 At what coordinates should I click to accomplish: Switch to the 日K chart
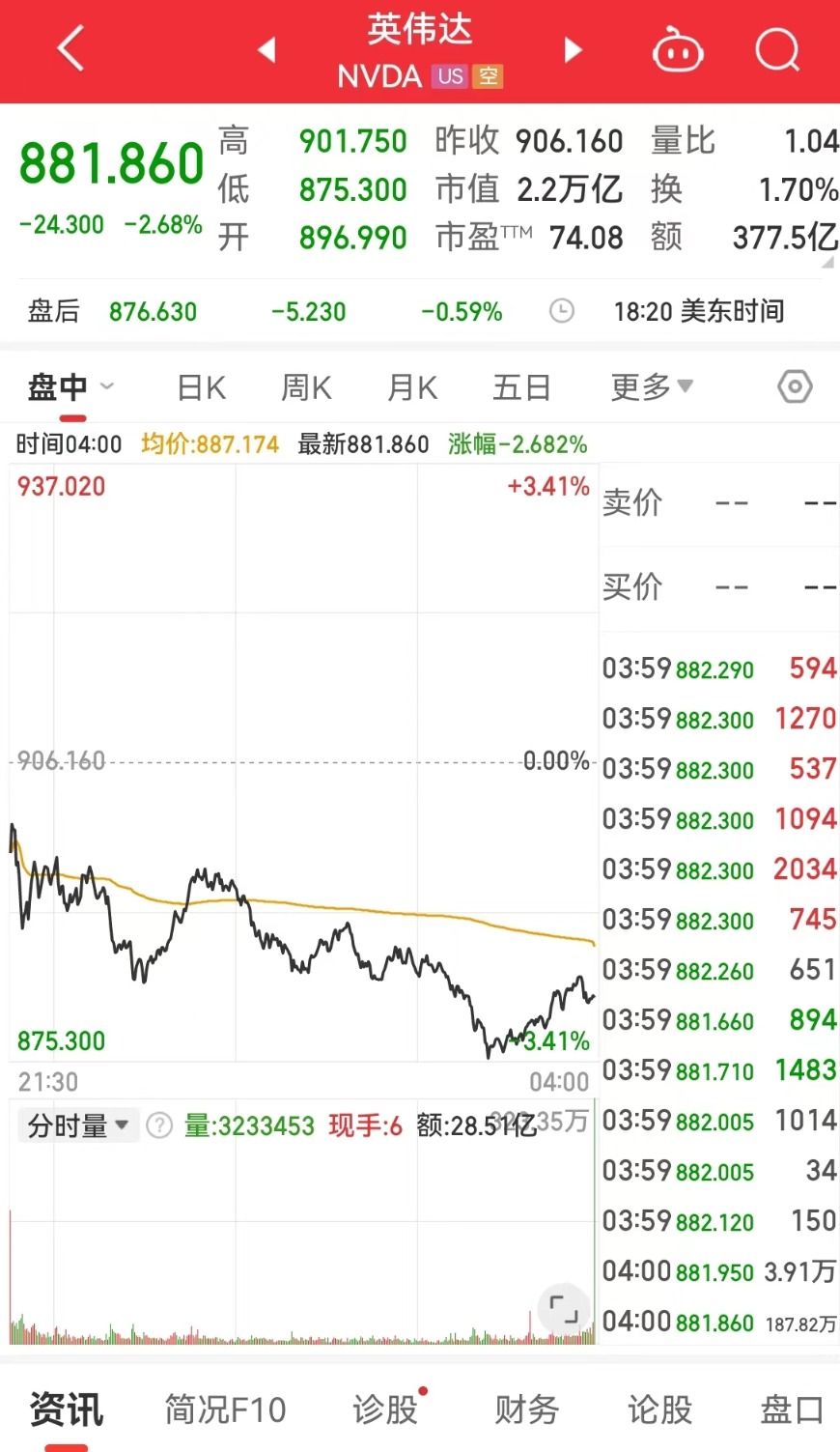[201, 388]
